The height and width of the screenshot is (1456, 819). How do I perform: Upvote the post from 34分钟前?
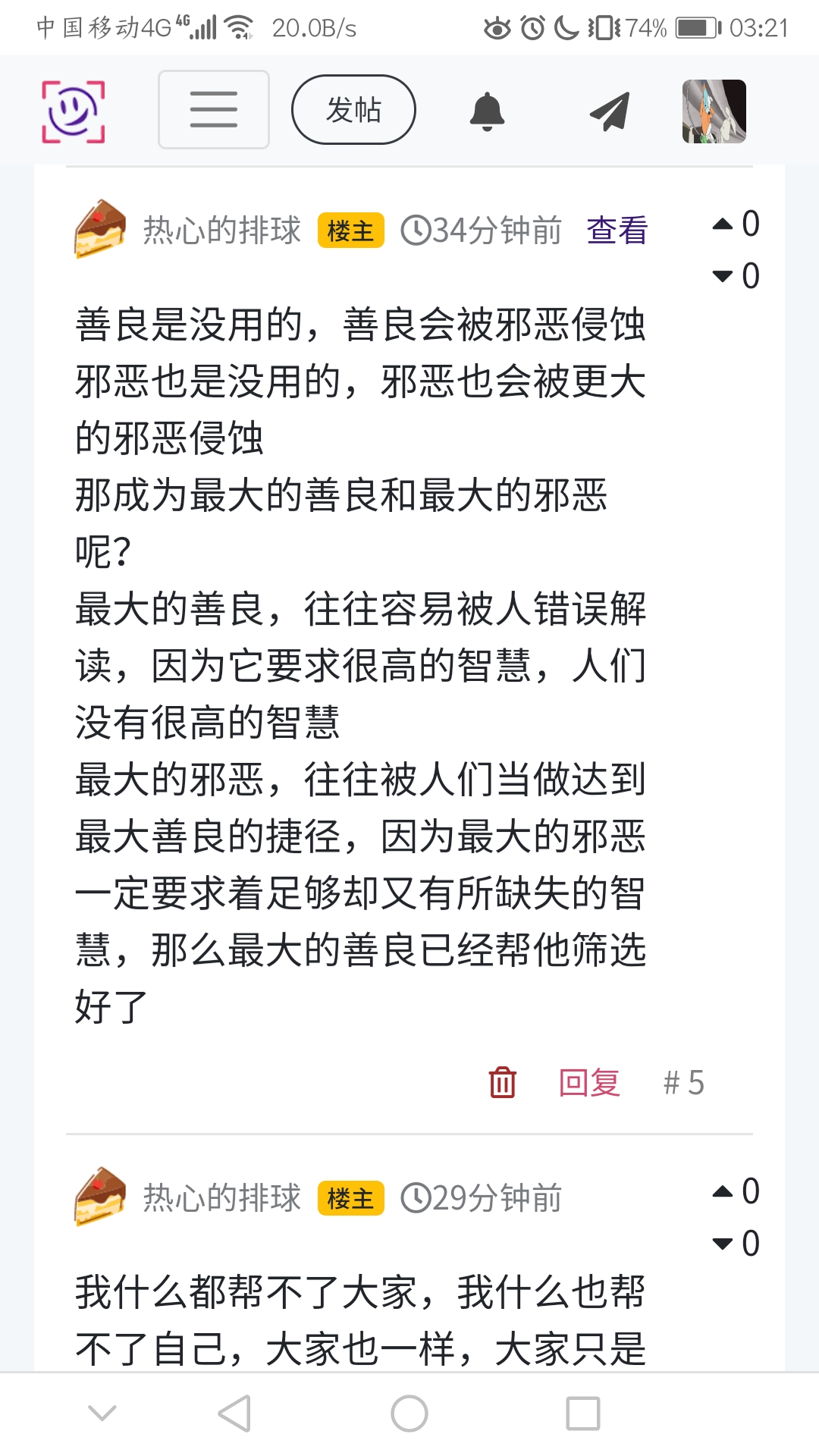tap(723, 224)
